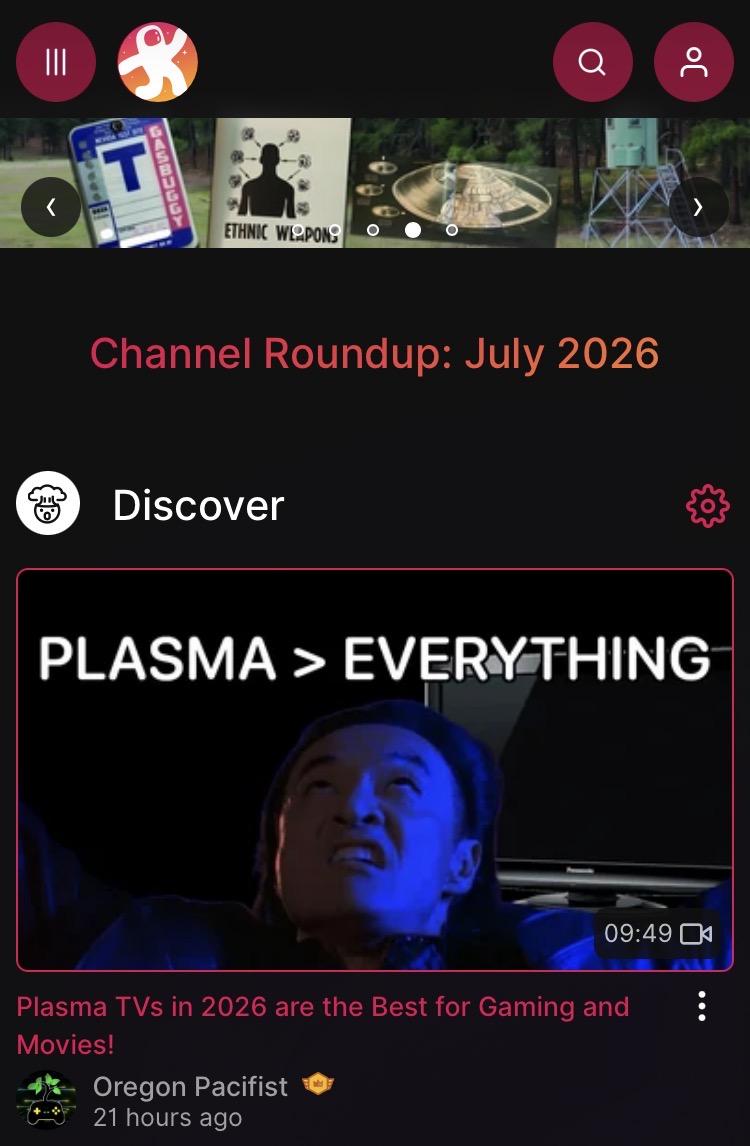
Task: Open Channel Roundup: July 2026
Action: 374,354
